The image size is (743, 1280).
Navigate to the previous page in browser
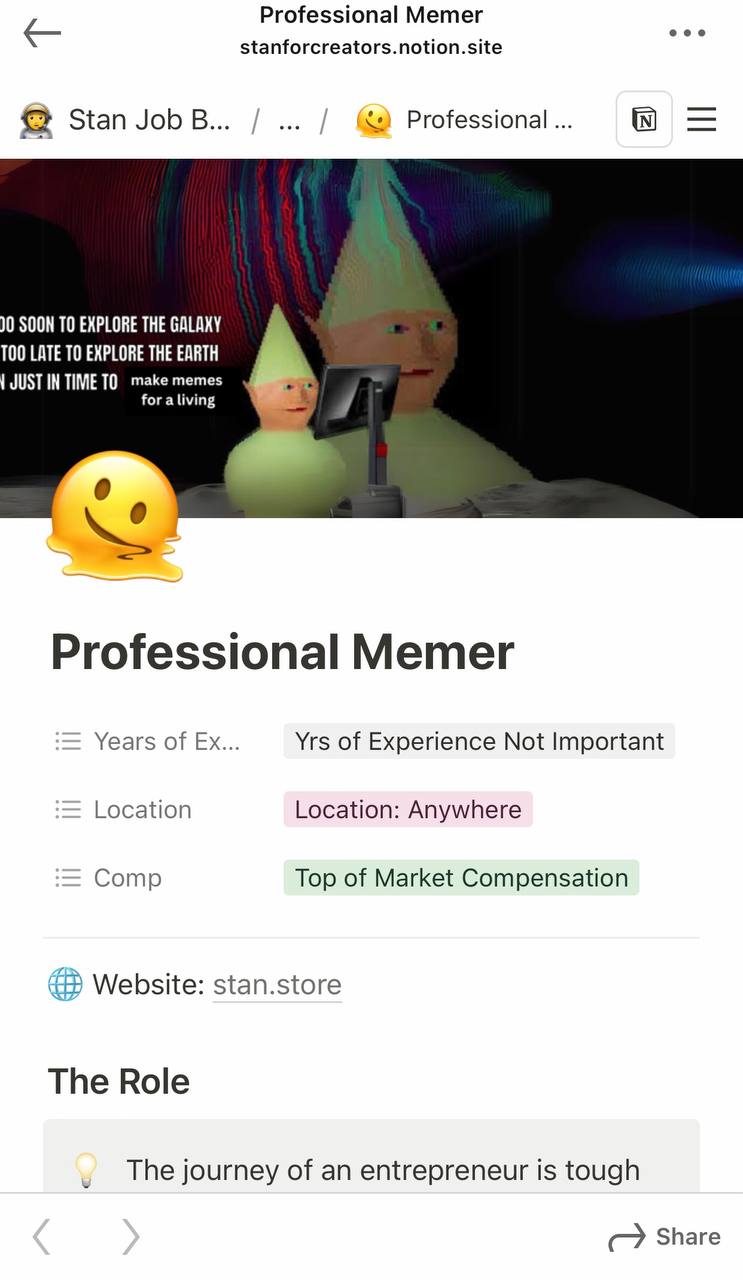(x=41, y=1237)
